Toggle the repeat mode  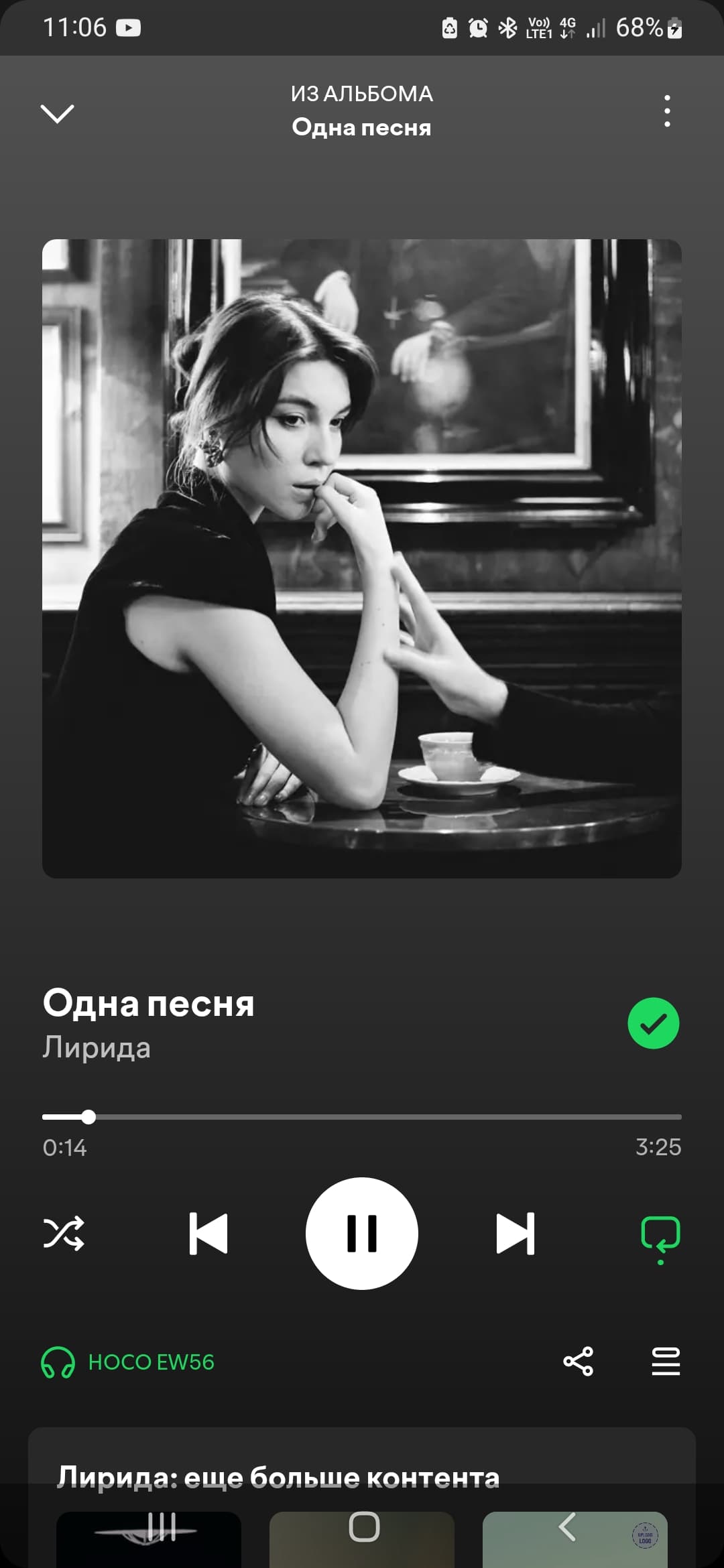pos(660,1235)
